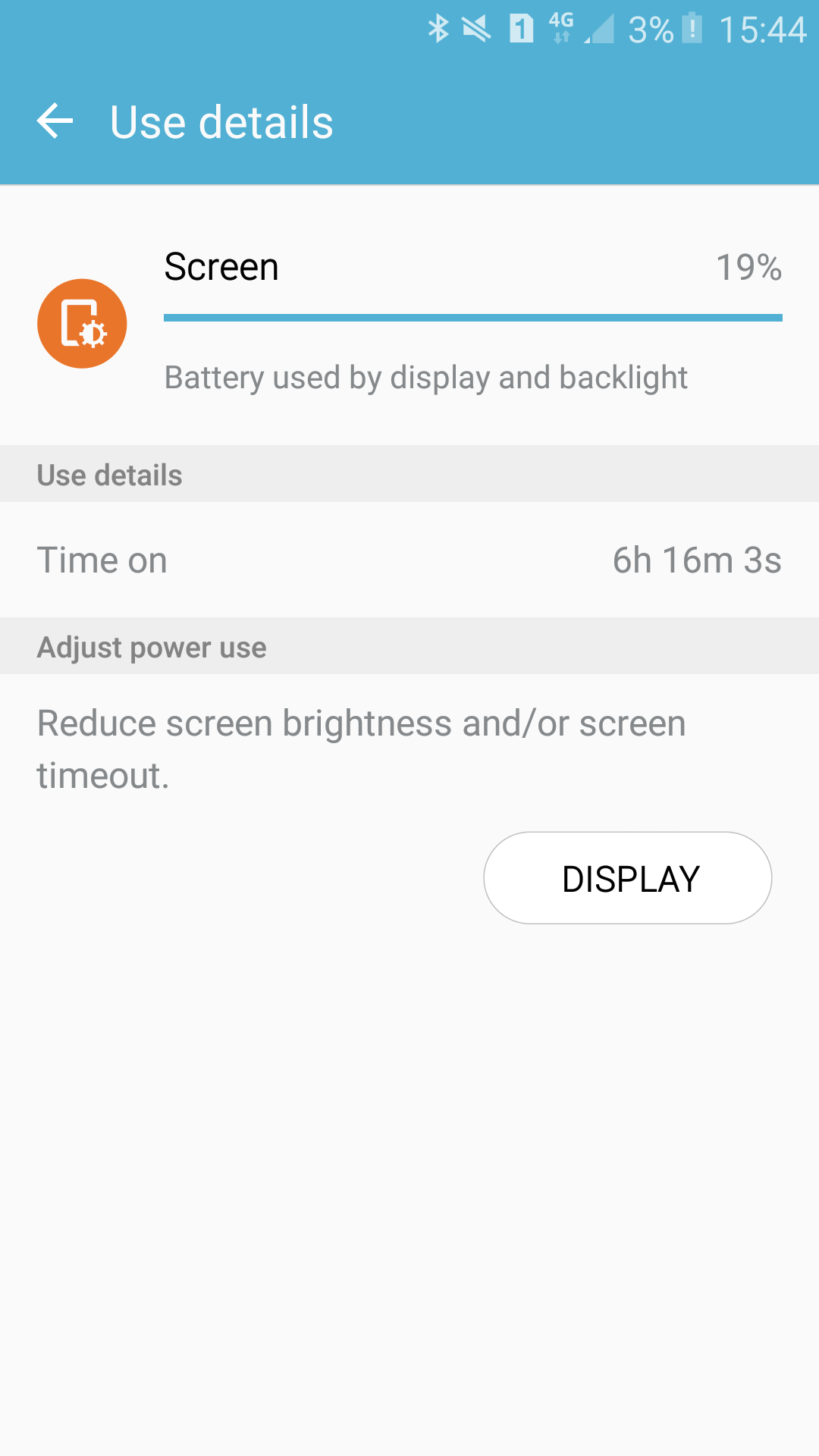
Task: Go back from Use details
Action: [x=55, y=121]
